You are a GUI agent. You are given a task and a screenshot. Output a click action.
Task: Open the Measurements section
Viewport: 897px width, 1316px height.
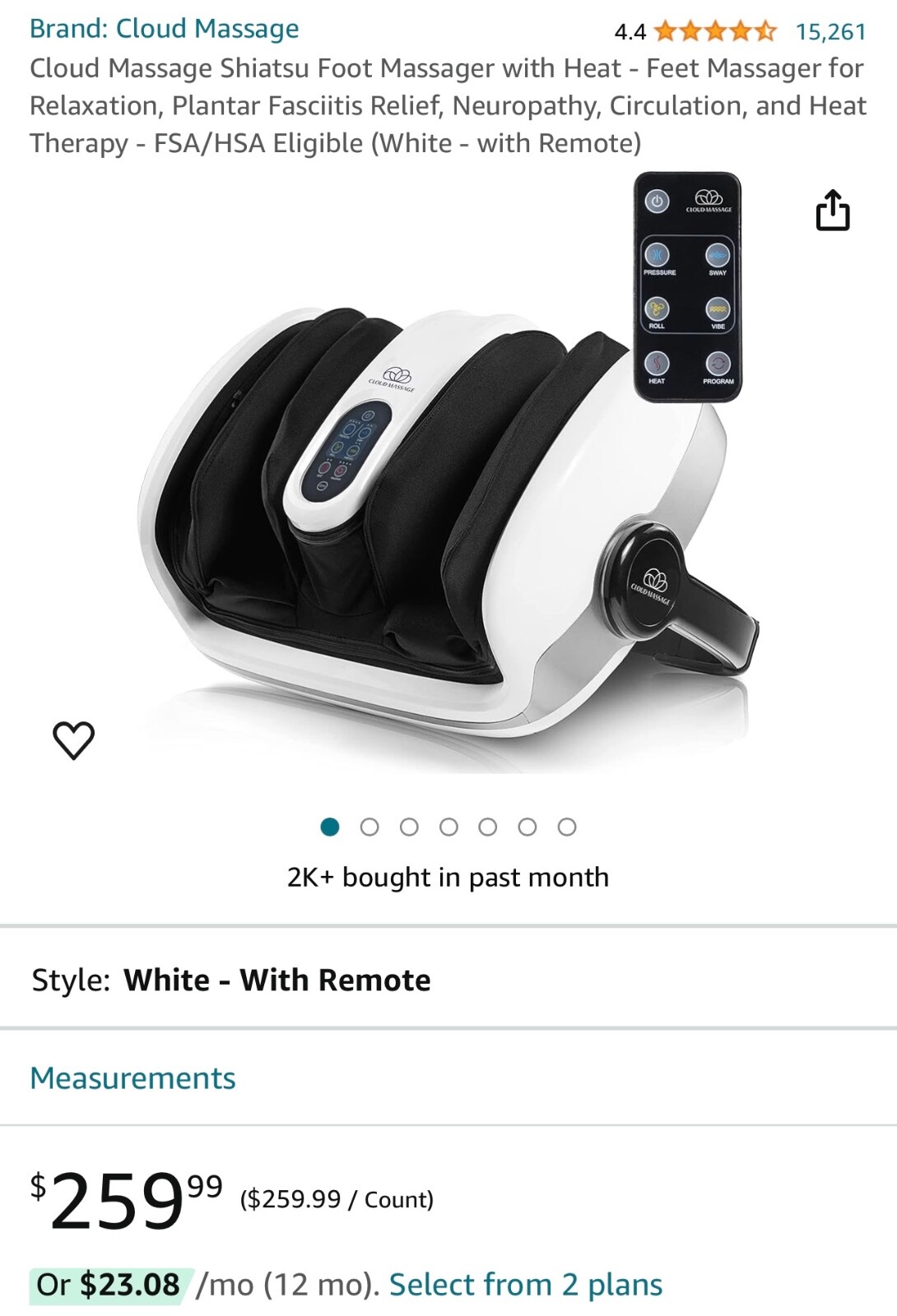point(132,1078)
